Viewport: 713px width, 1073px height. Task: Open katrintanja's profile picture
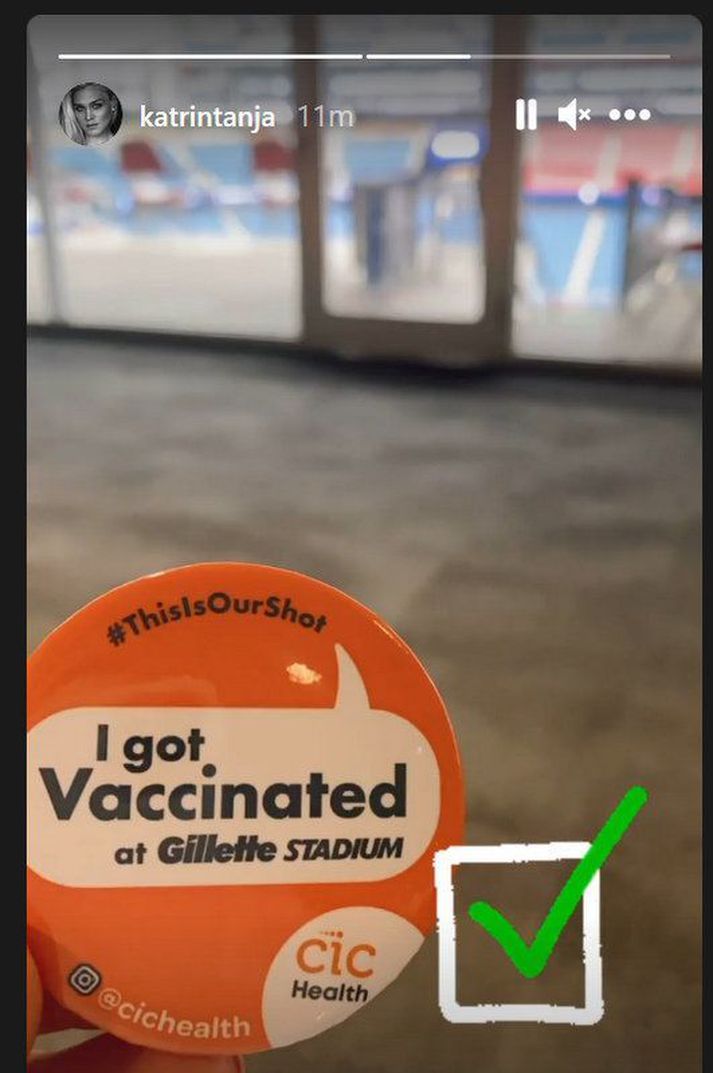coord(91,115)
